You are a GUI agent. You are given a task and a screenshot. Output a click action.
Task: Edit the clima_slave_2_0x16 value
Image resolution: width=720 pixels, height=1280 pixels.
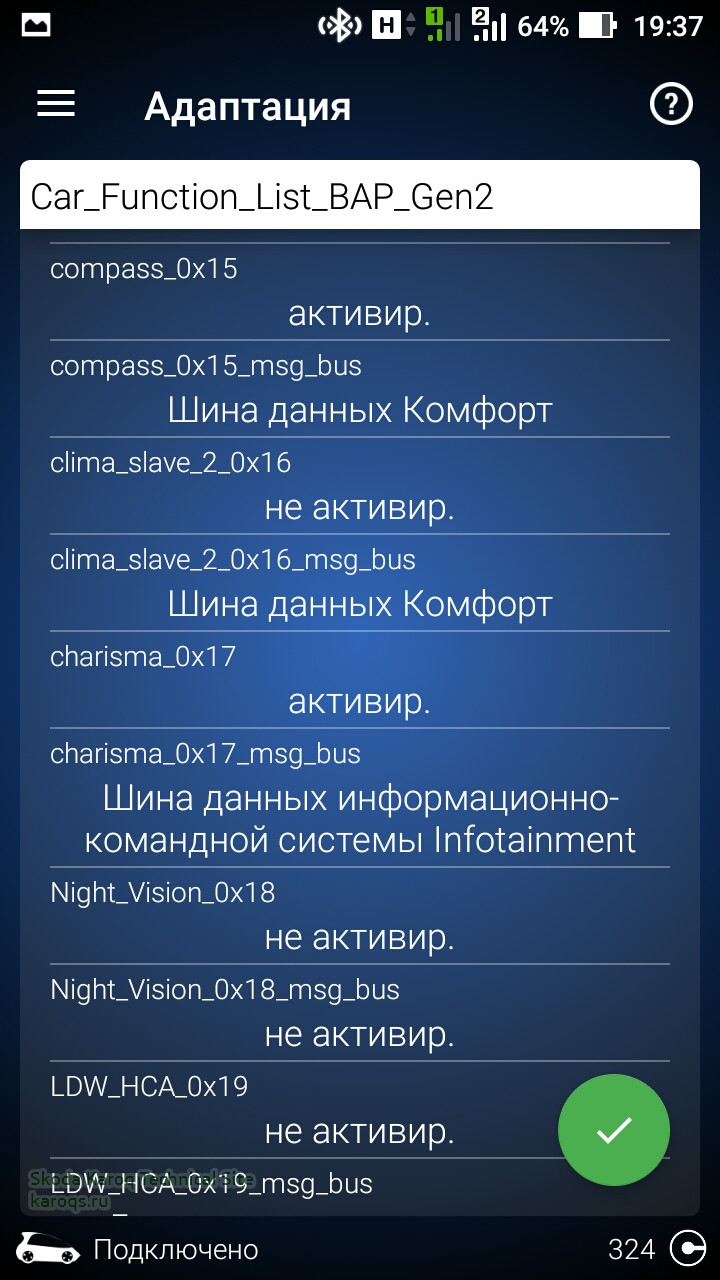pos(360,507)
